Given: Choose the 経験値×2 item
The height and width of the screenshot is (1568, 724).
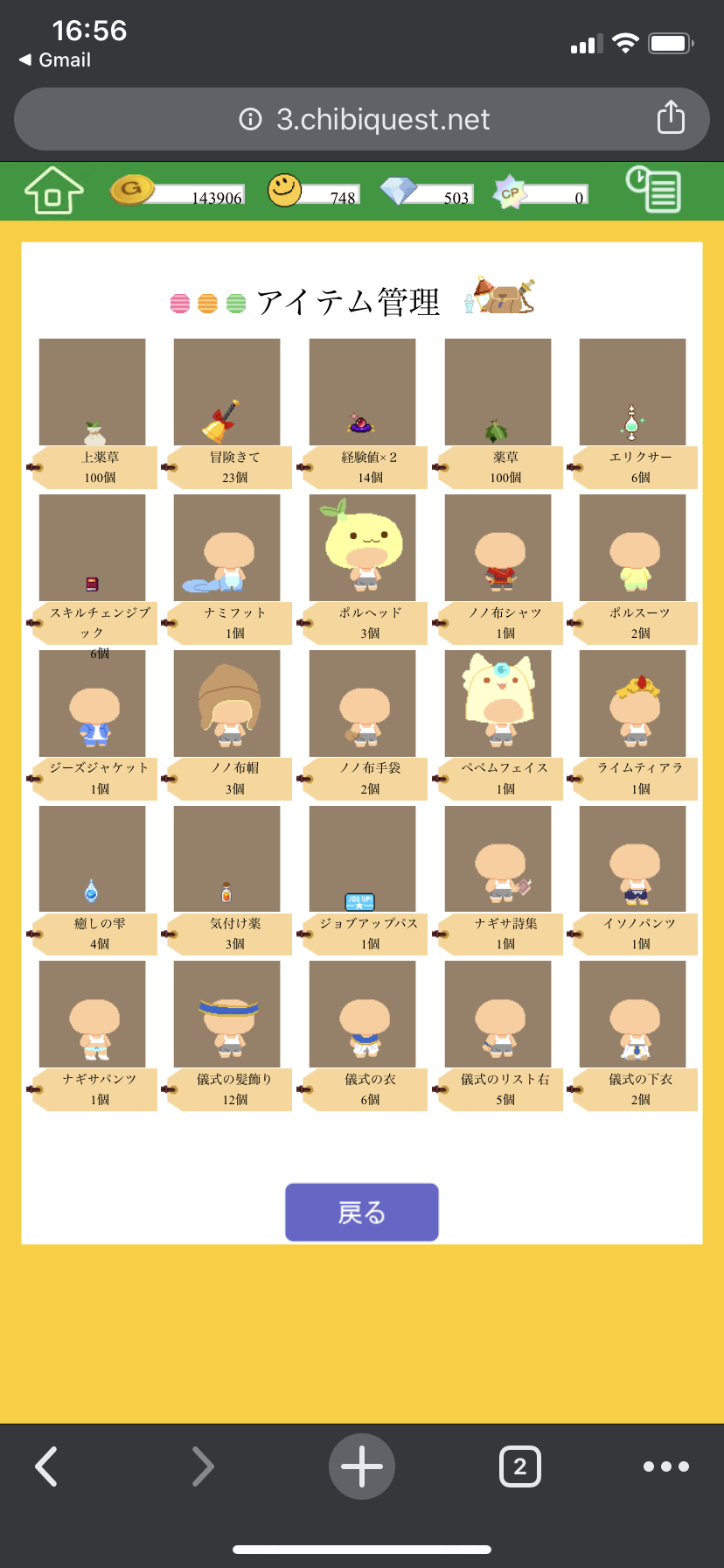Looking at the screenshot, I should coord(362,392).
